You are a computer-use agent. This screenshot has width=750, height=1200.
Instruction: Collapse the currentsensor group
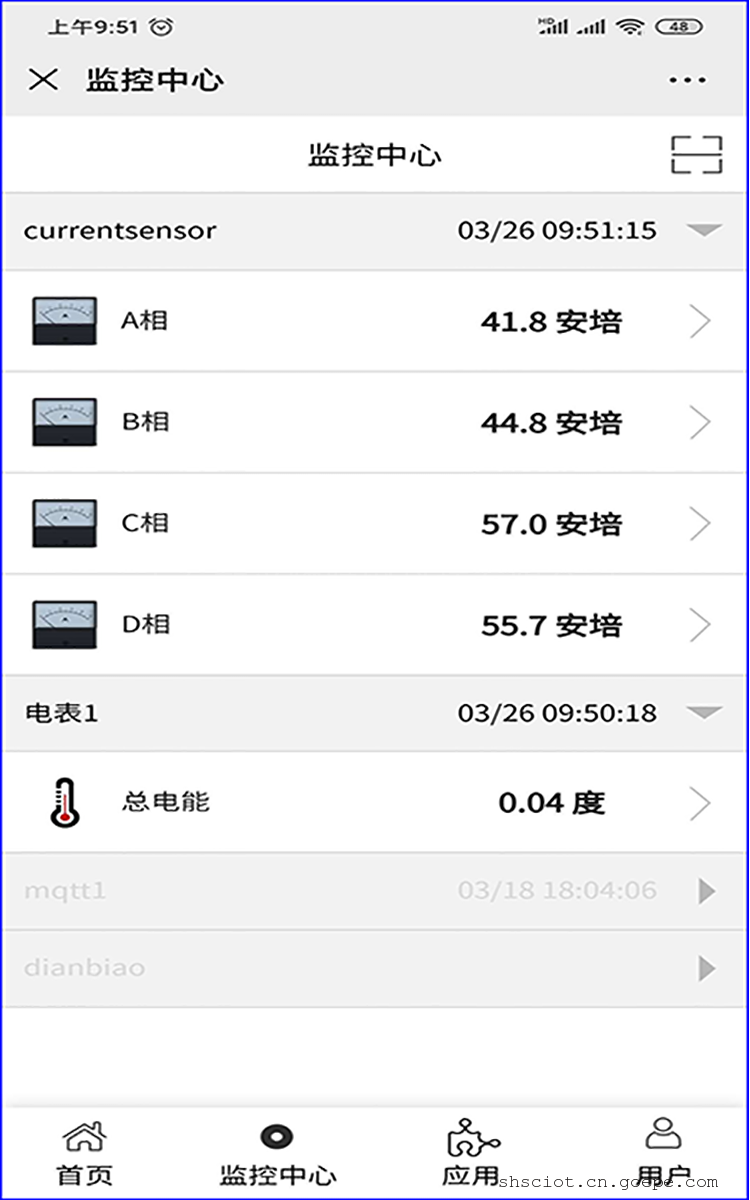(704, 231)
